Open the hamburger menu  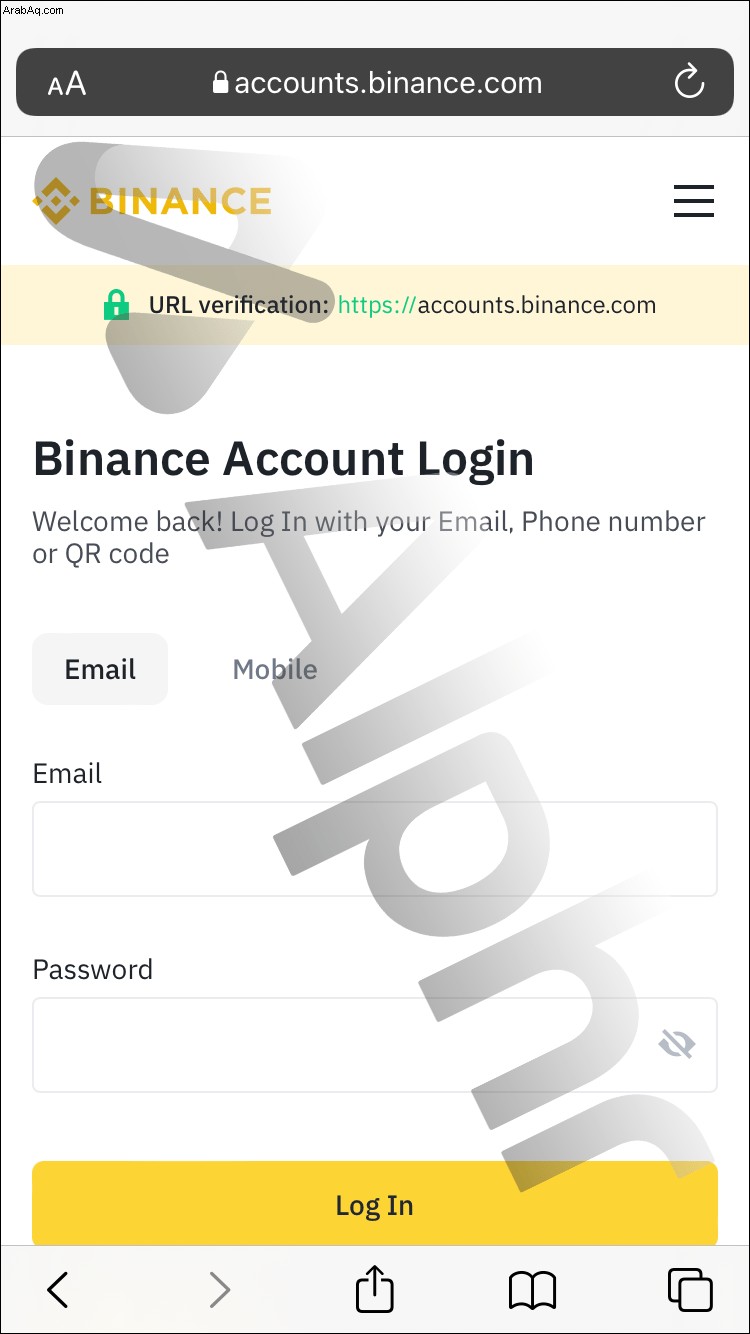693,201
